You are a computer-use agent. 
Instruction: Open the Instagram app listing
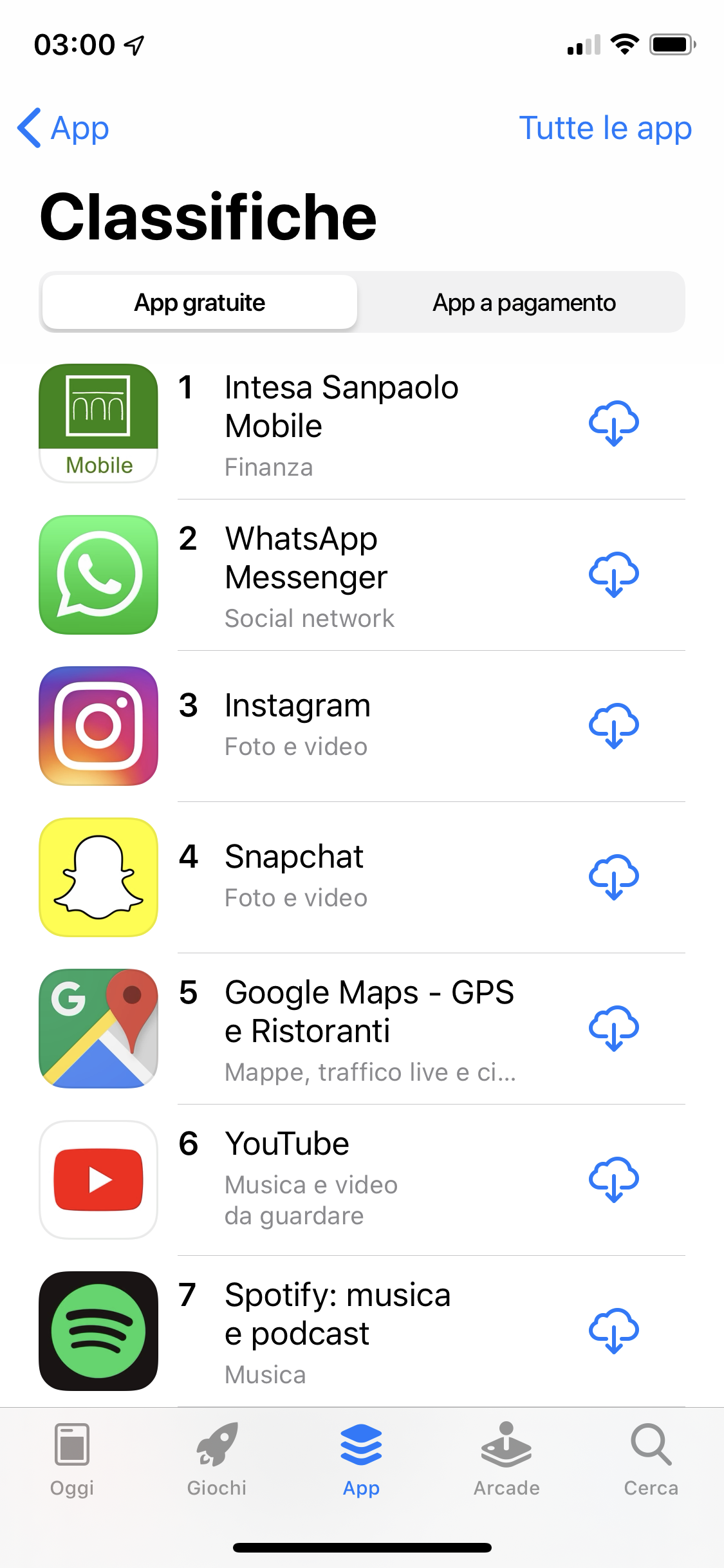tap(309, 726)
